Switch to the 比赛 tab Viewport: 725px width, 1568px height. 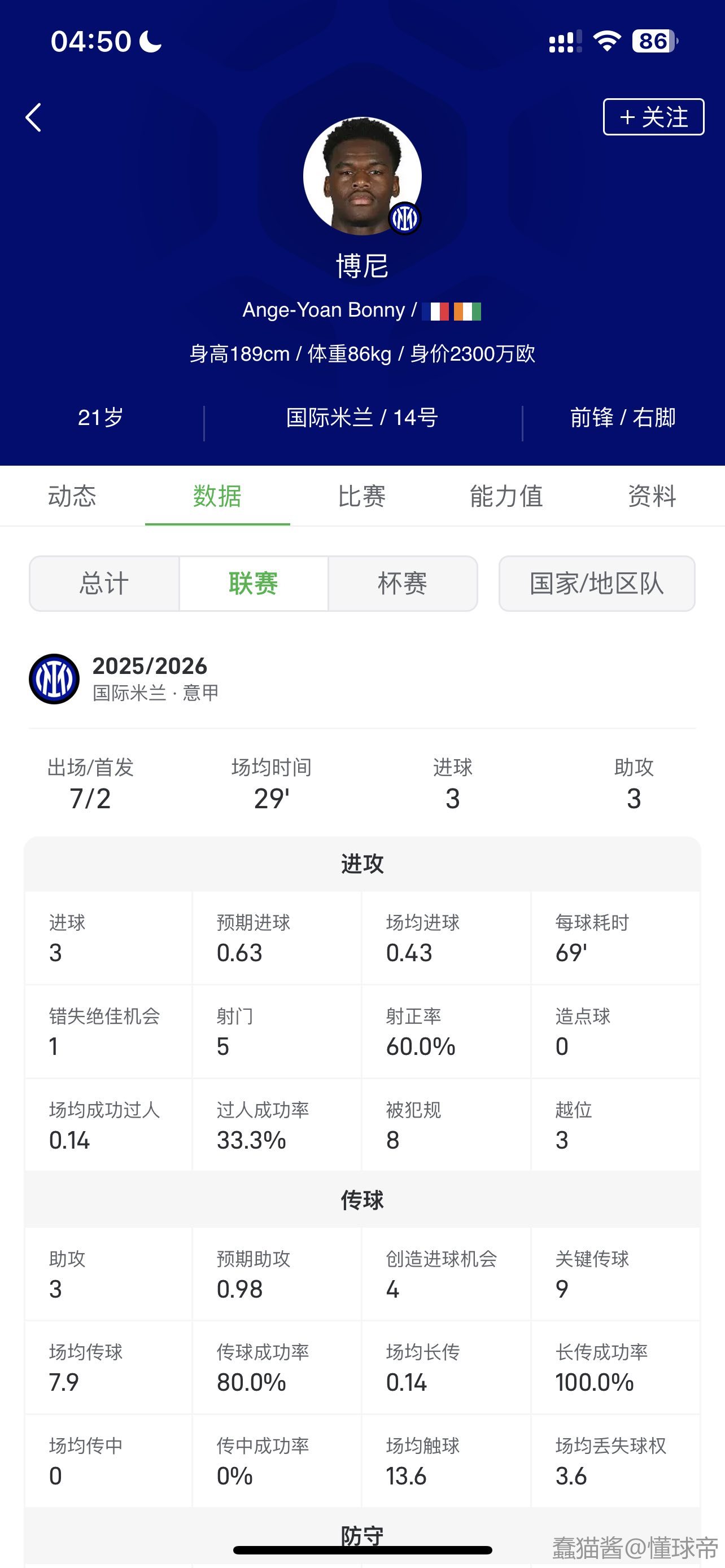[361, 496]
